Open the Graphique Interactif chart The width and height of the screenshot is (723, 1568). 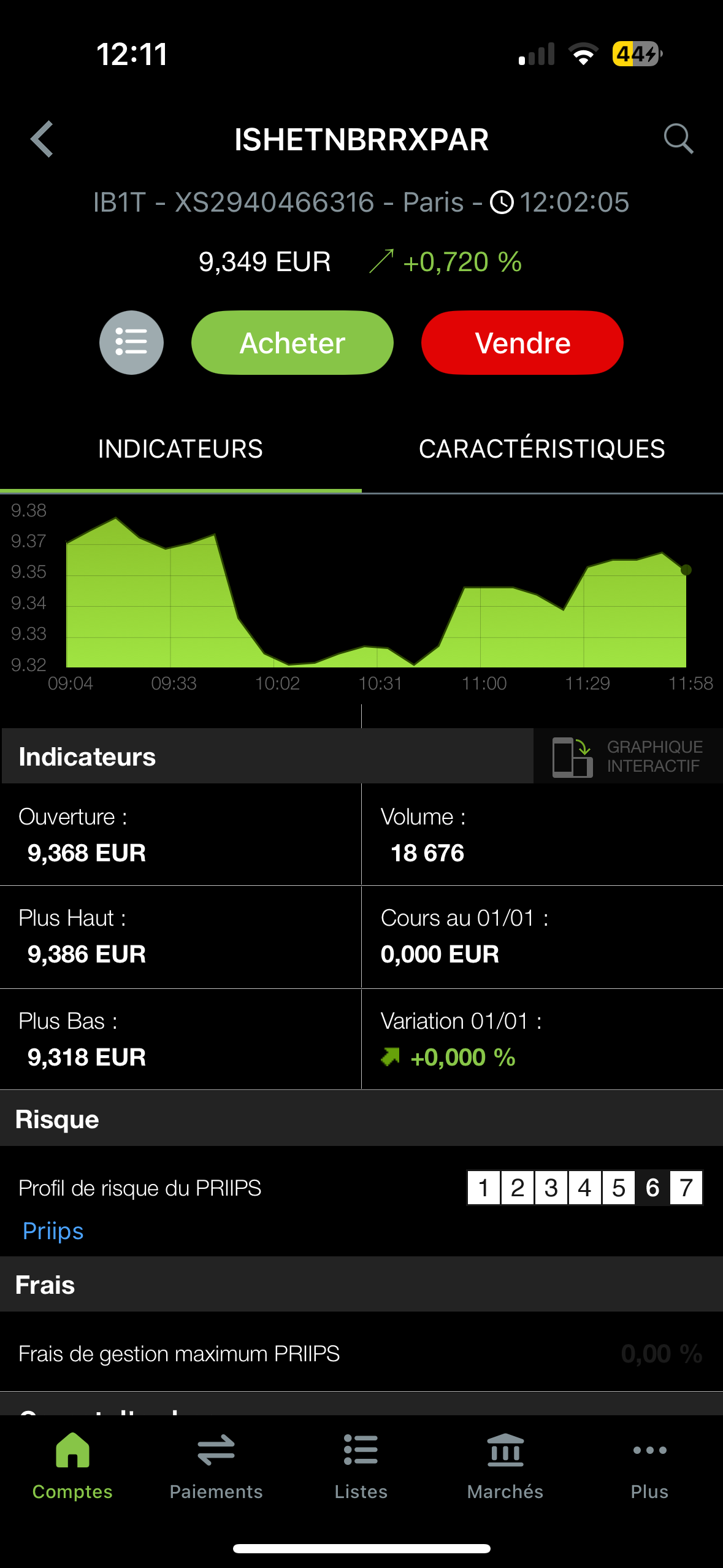point(628,756)
